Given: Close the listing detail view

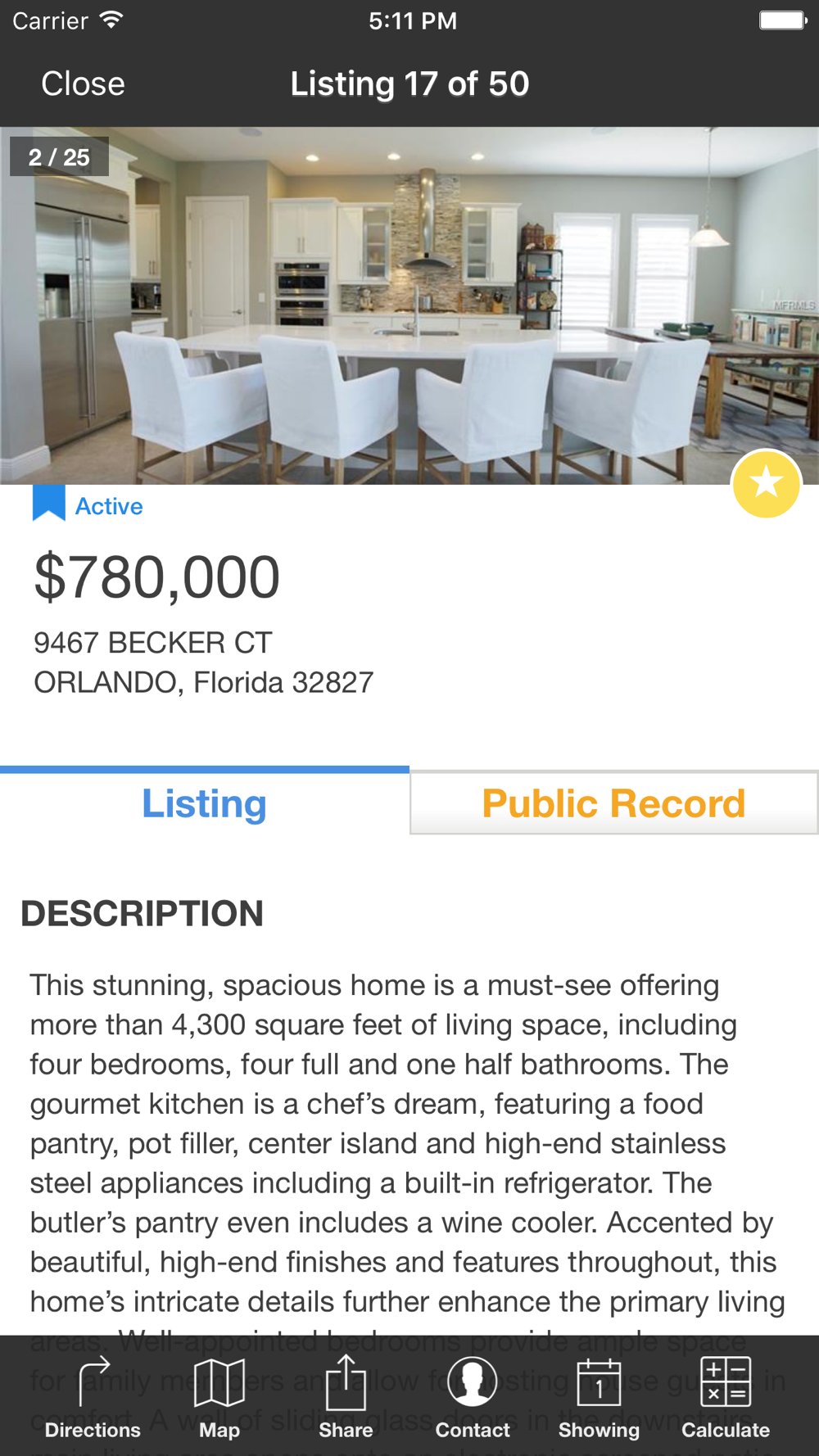Looking at the screenshot, I should click(x=83, y=84).
